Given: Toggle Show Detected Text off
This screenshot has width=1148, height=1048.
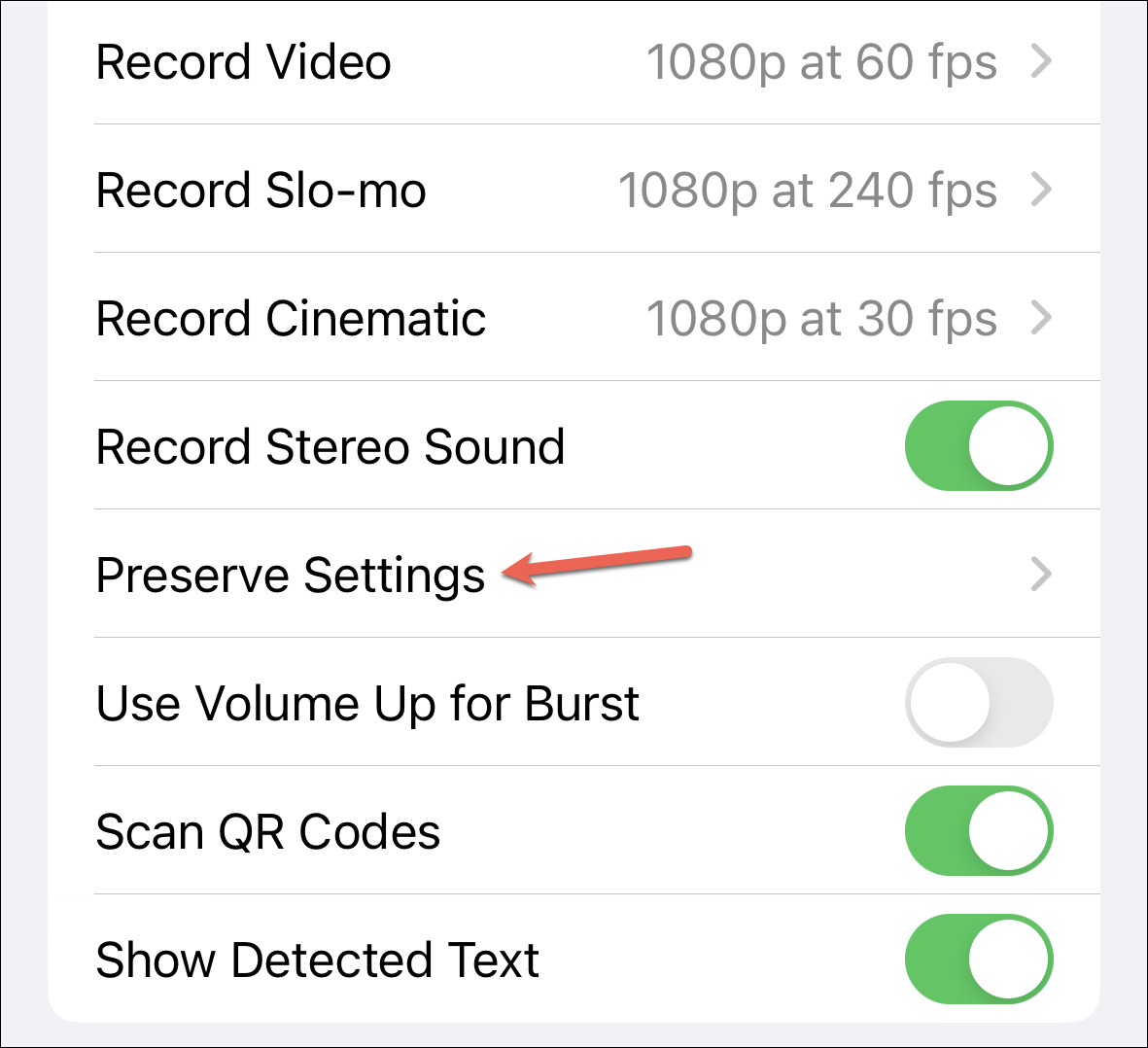Looking at the screenshot, I should pos(978,960).
